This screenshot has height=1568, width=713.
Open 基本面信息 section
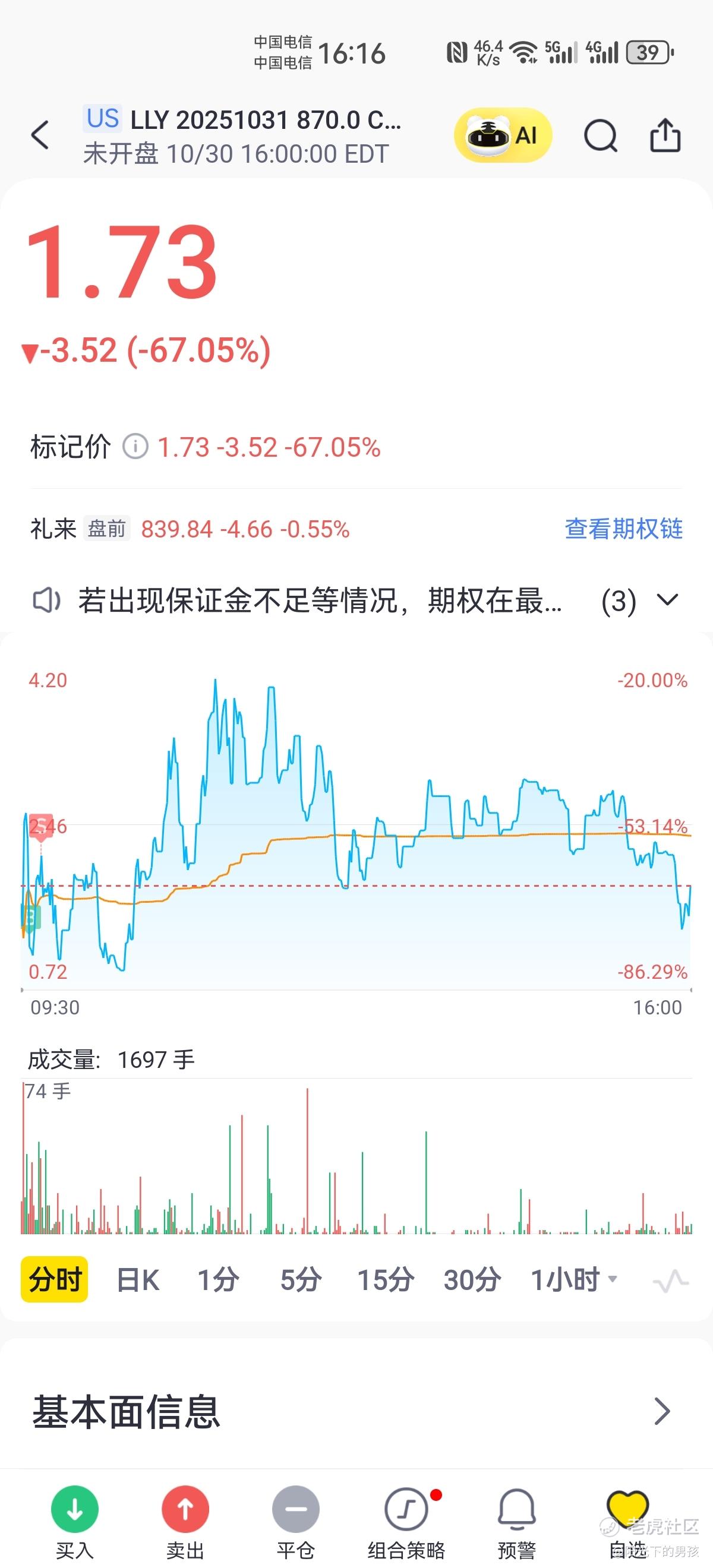(x=356, y=1412)
